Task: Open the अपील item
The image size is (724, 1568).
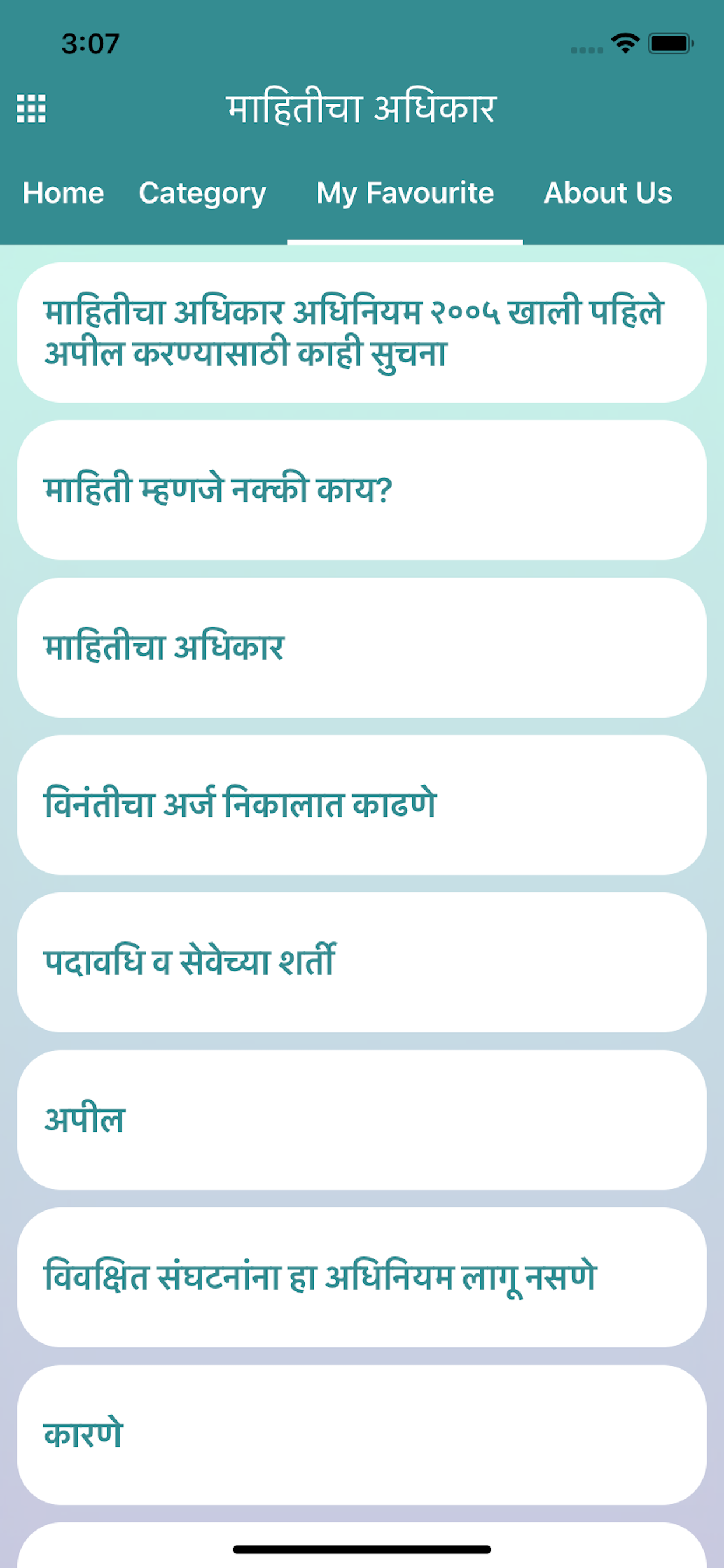Action: [x=362, y=1120]
